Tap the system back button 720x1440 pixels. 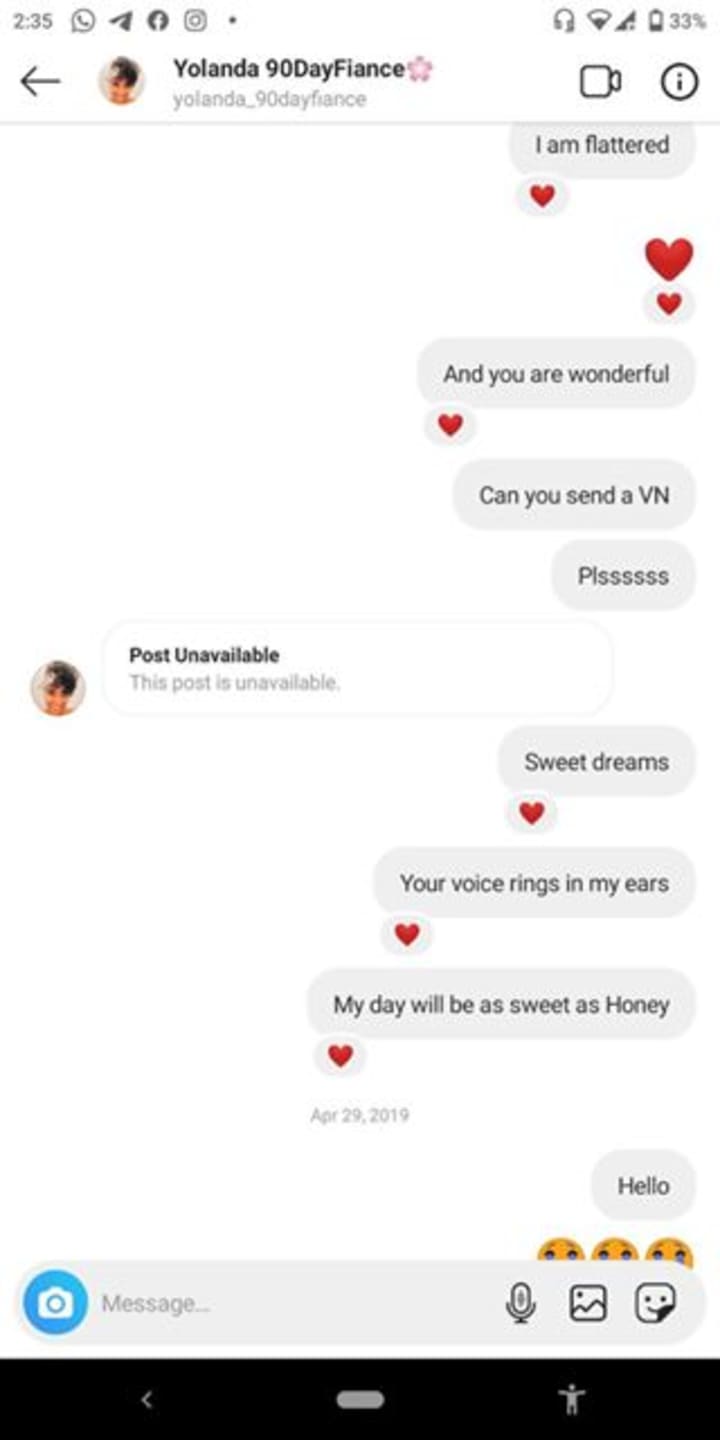[x=147, y=1399]
